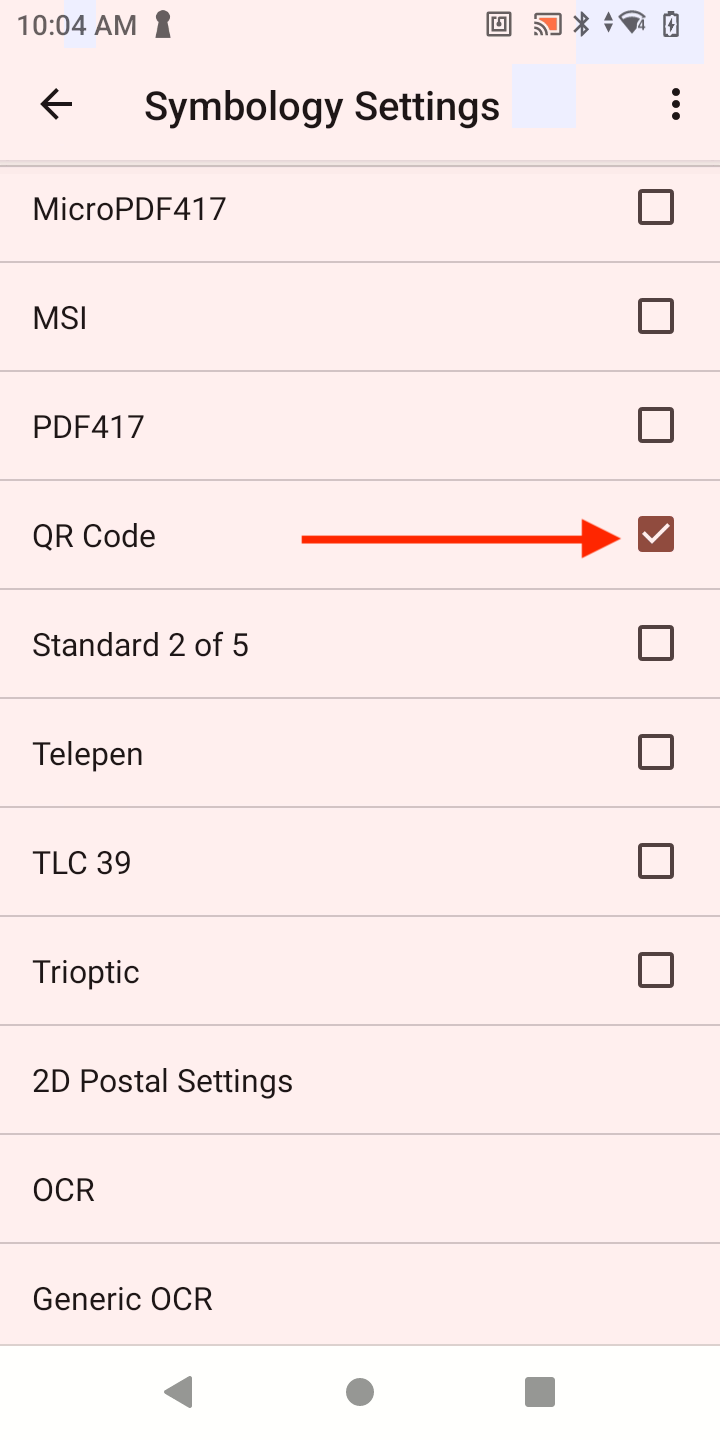Open the overflow menu
This screenshot has height=1440, width=720.
(x=676, y=105)
